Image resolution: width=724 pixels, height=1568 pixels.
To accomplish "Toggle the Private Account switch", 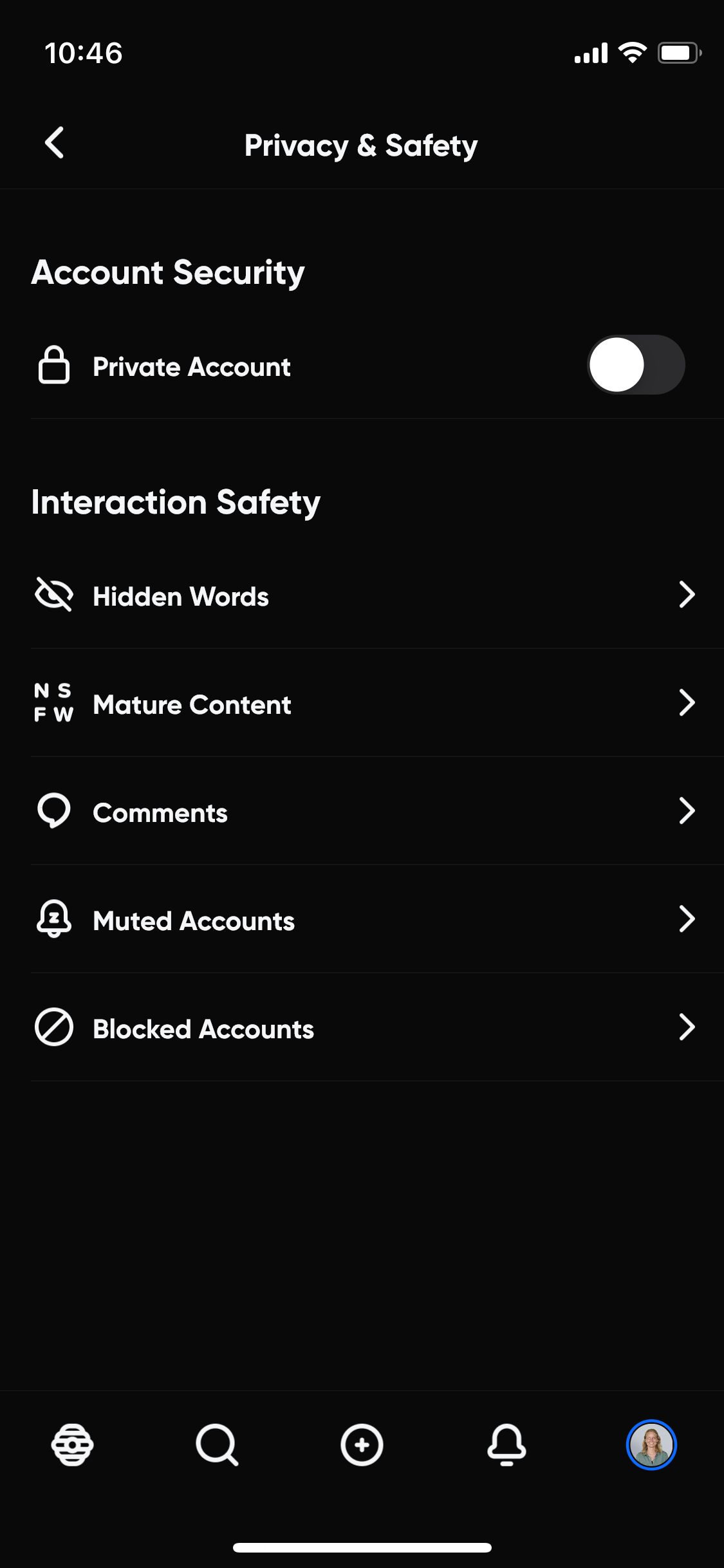I will click(x=635, y=365).
